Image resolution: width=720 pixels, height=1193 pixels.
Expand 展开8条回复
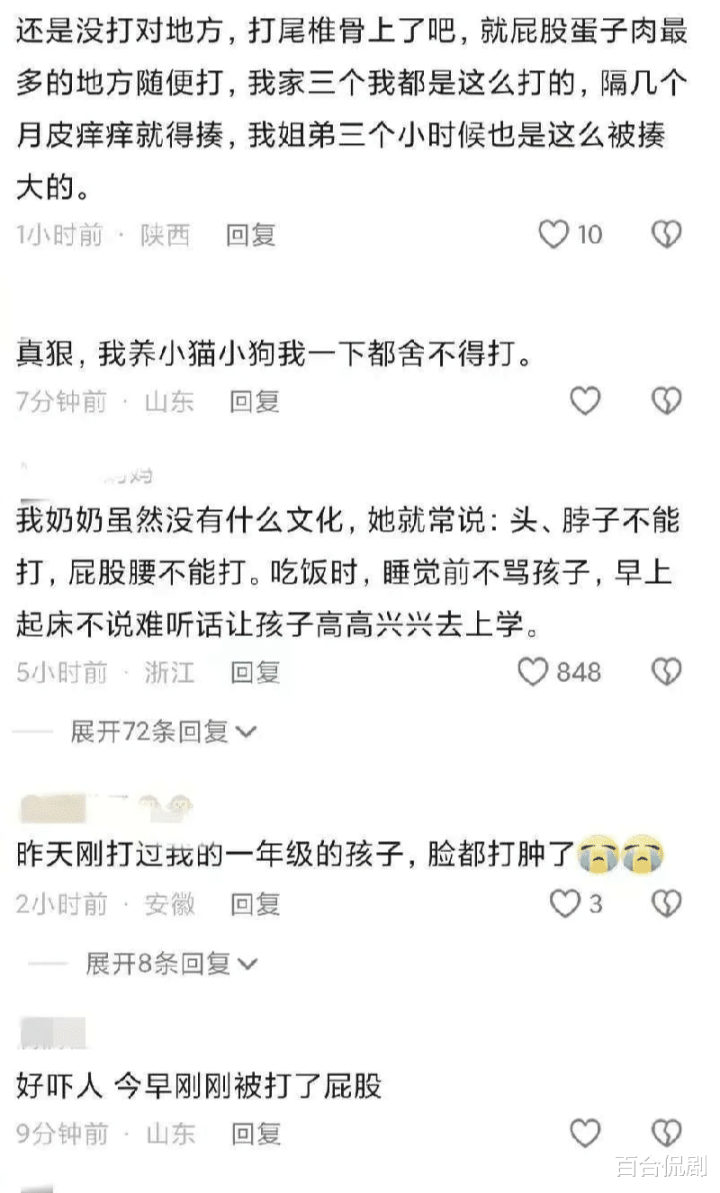coord(171,964)
